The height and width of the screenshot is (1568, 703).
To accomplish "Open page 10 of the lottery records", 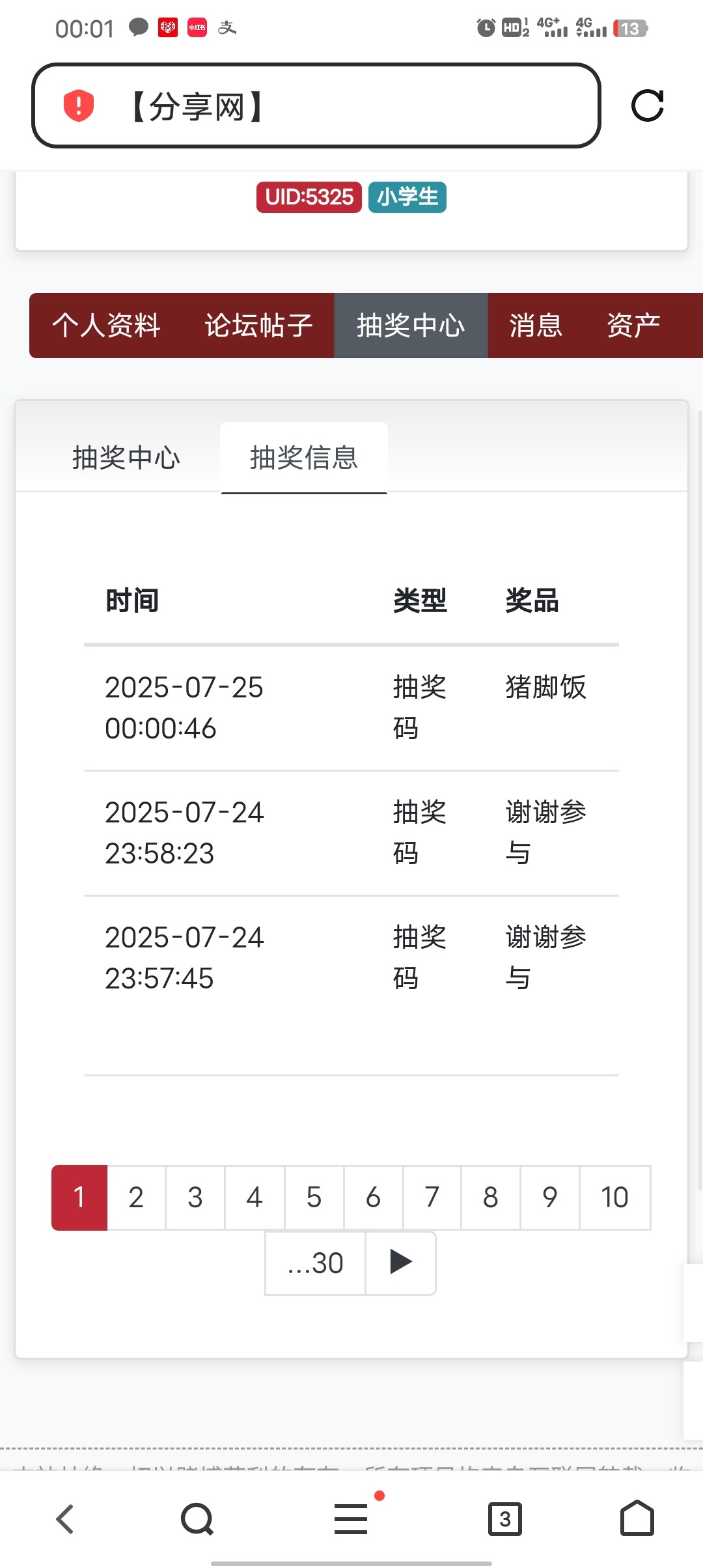I will [614, 1197].
